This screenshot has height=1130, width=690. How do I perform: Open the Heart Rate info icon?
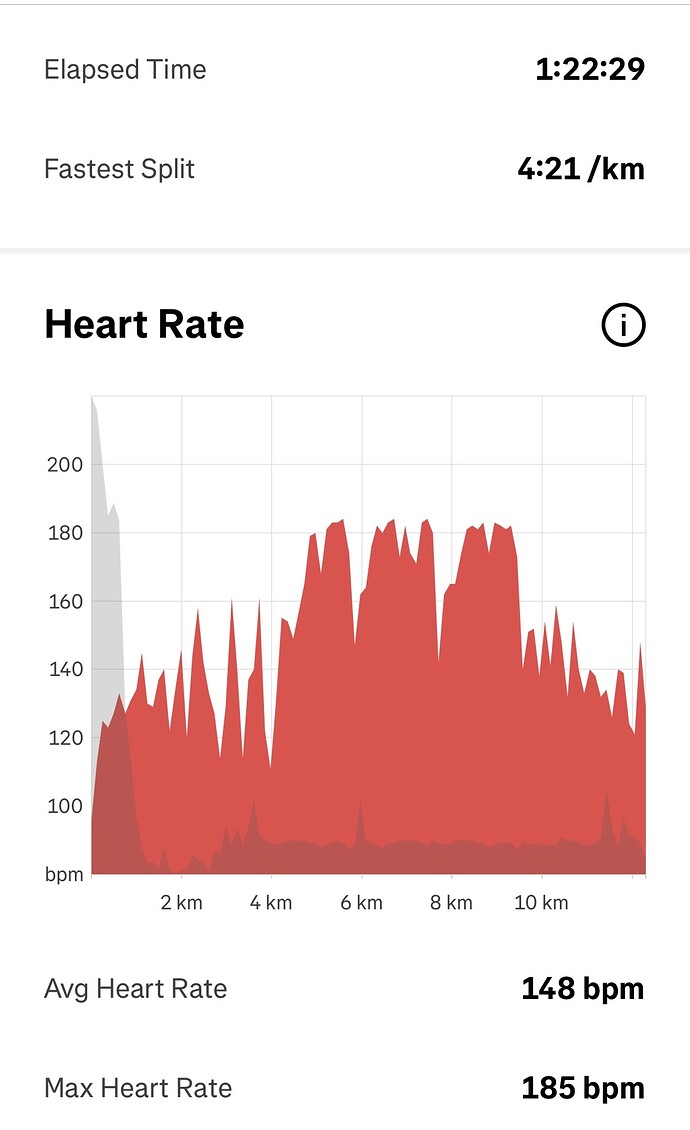click(623, 325)
